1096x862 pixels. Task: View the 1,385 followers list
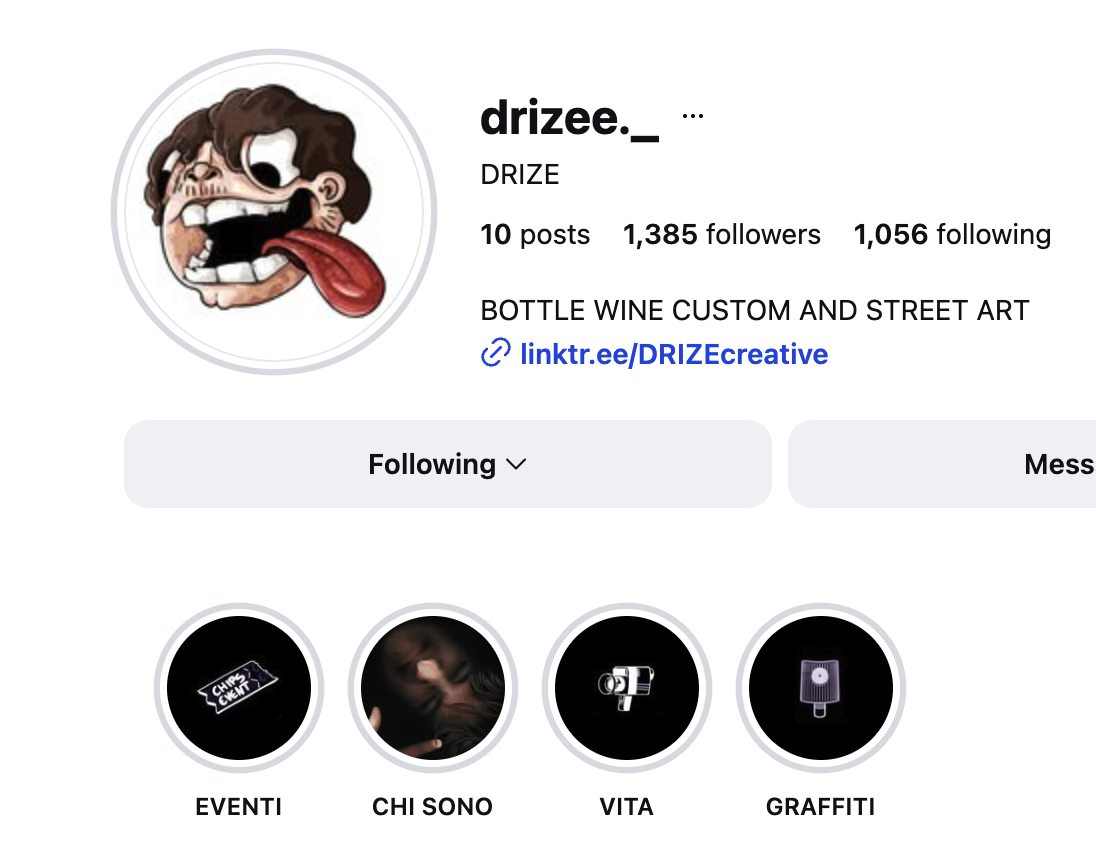(721, 235)
